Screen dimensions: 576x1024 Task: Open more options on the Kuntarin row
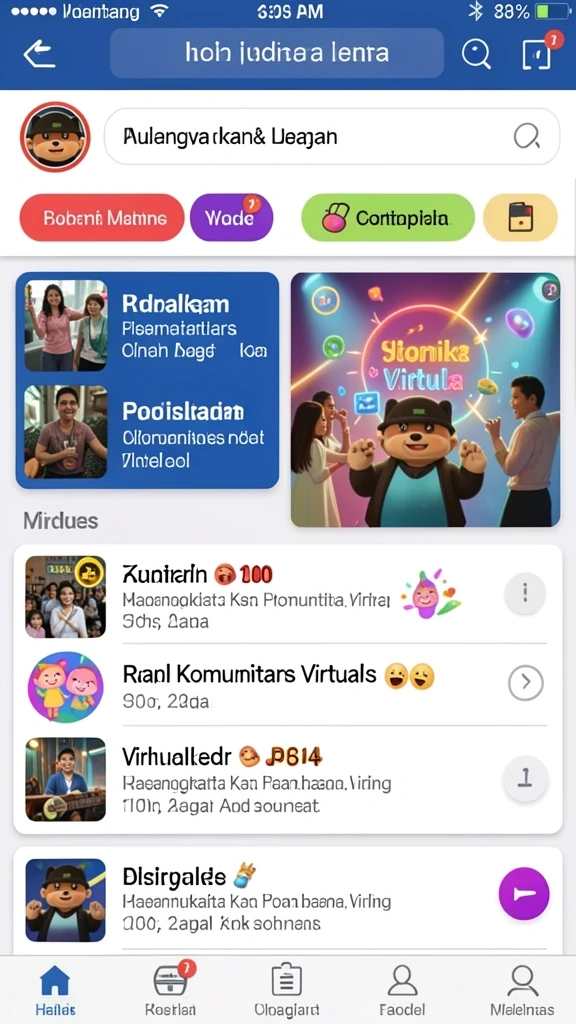pos(526,594)
